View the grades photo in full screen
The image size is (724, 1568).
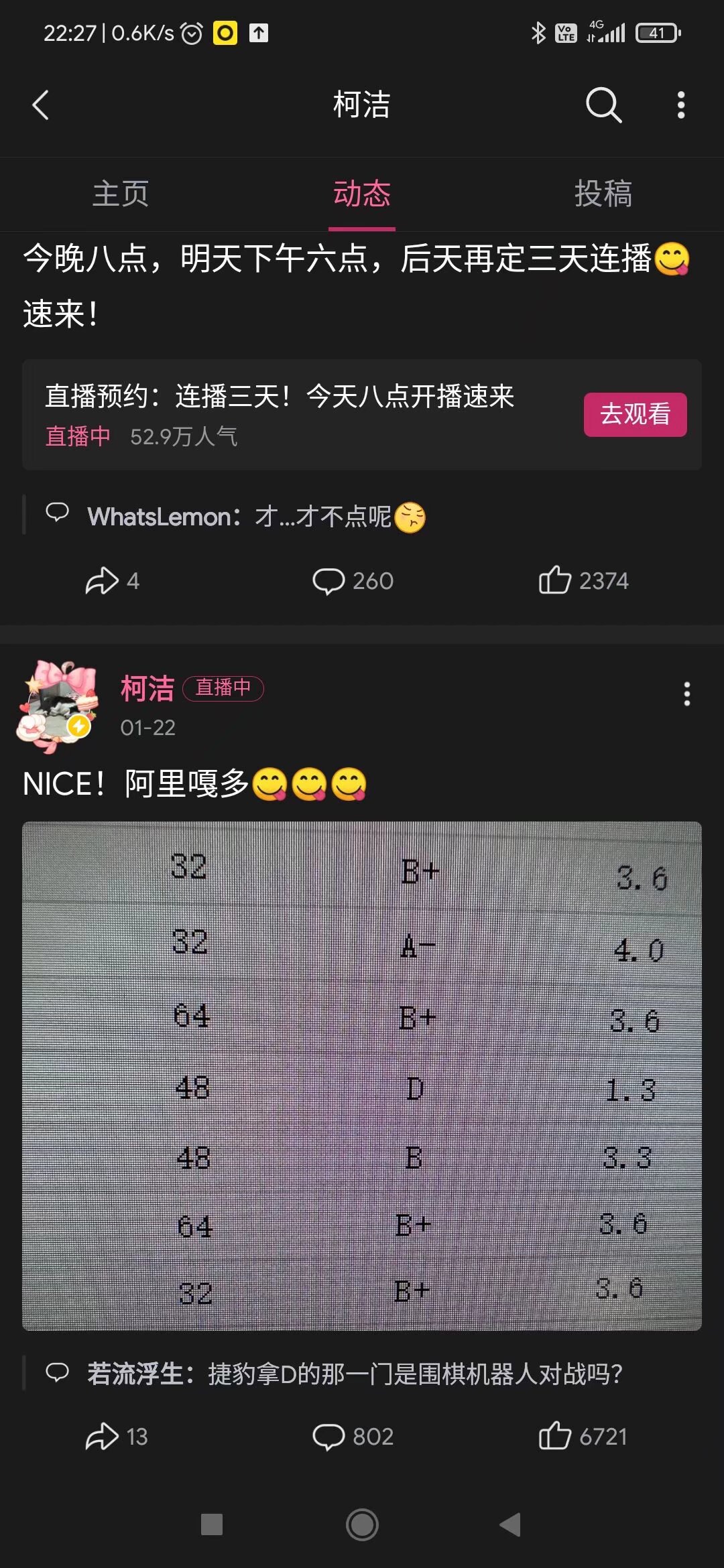(x=362, y=1075)
